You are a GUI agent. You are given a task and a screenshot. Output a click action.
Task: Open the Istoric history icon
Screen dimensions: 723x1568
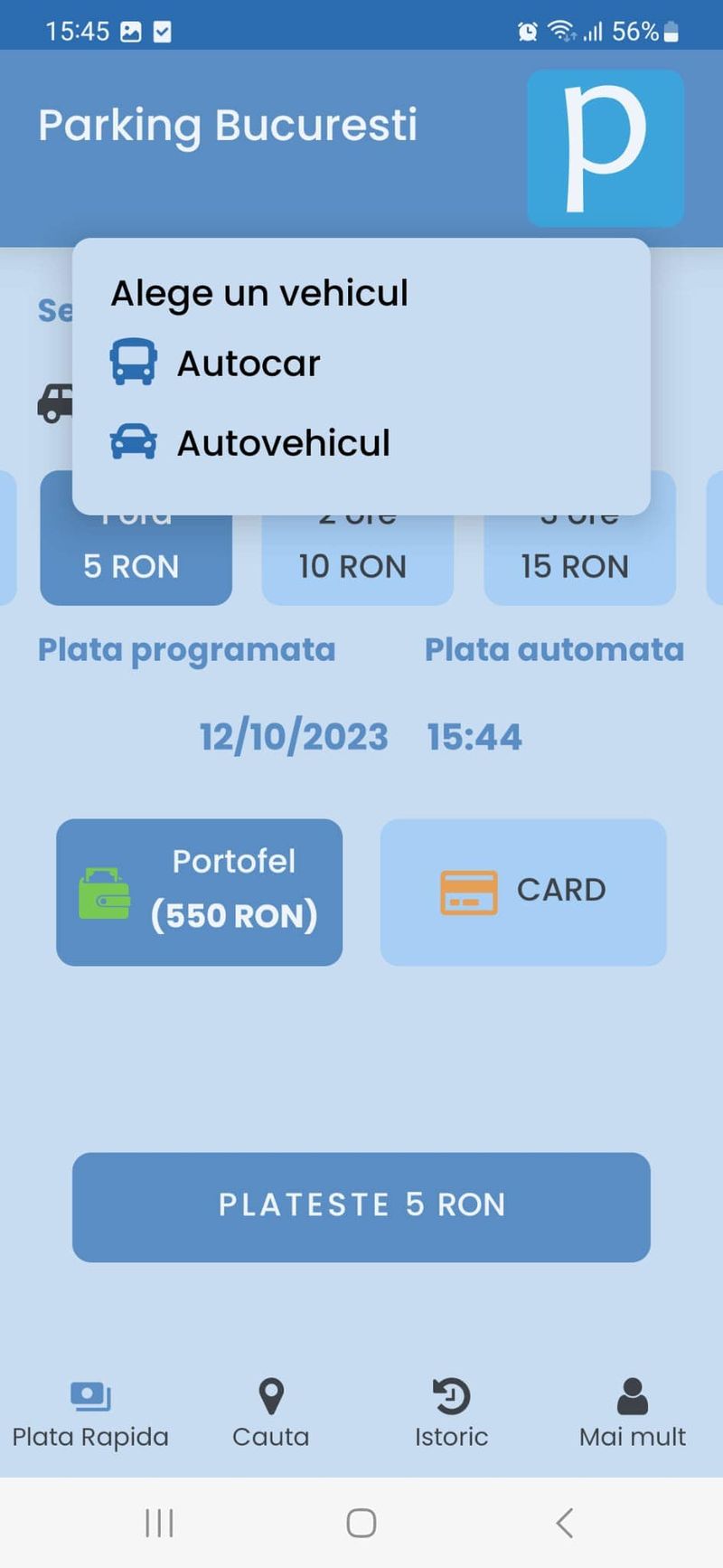coord(451,1397)
